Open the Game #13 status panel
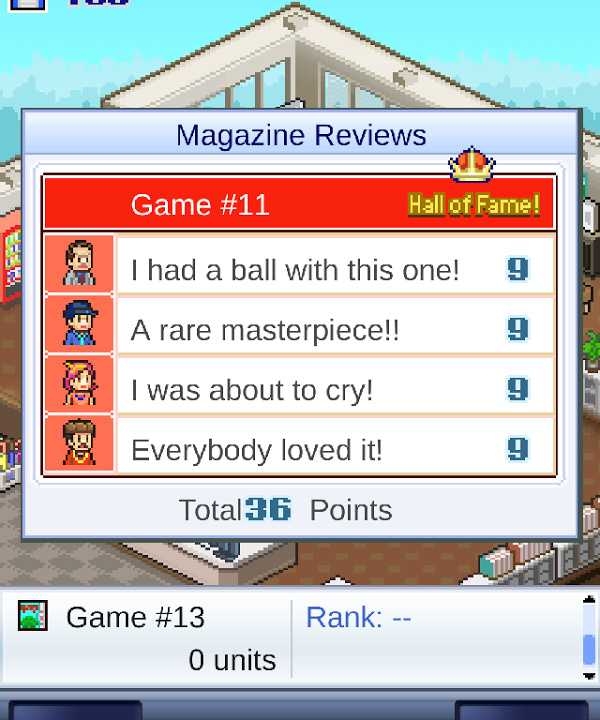The image size is (600, 720). (x=150, y=637)
